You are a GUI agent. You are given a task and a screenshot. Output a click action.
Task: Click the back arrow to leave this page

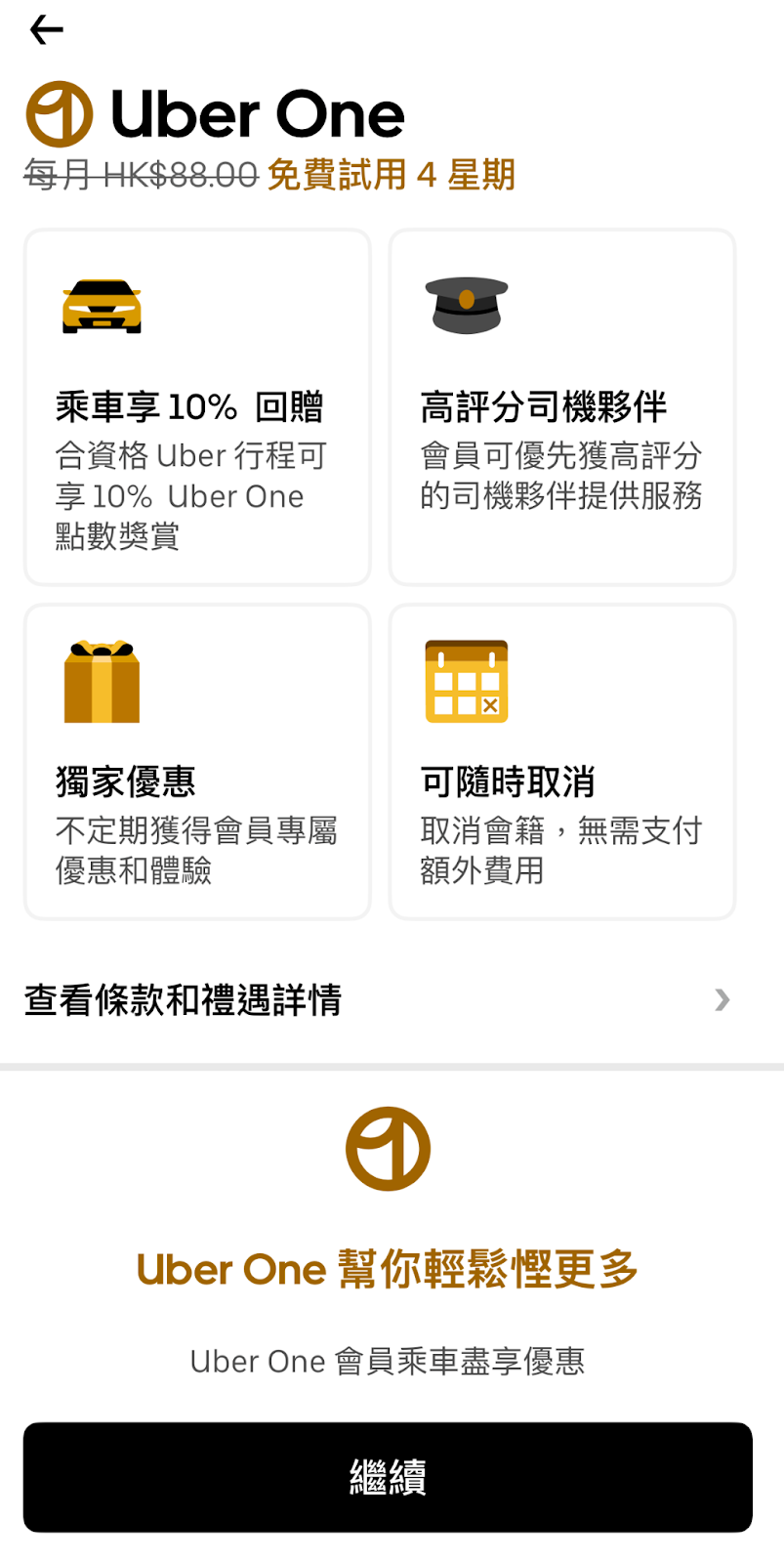pyautogui.click(x=46, y=30)
